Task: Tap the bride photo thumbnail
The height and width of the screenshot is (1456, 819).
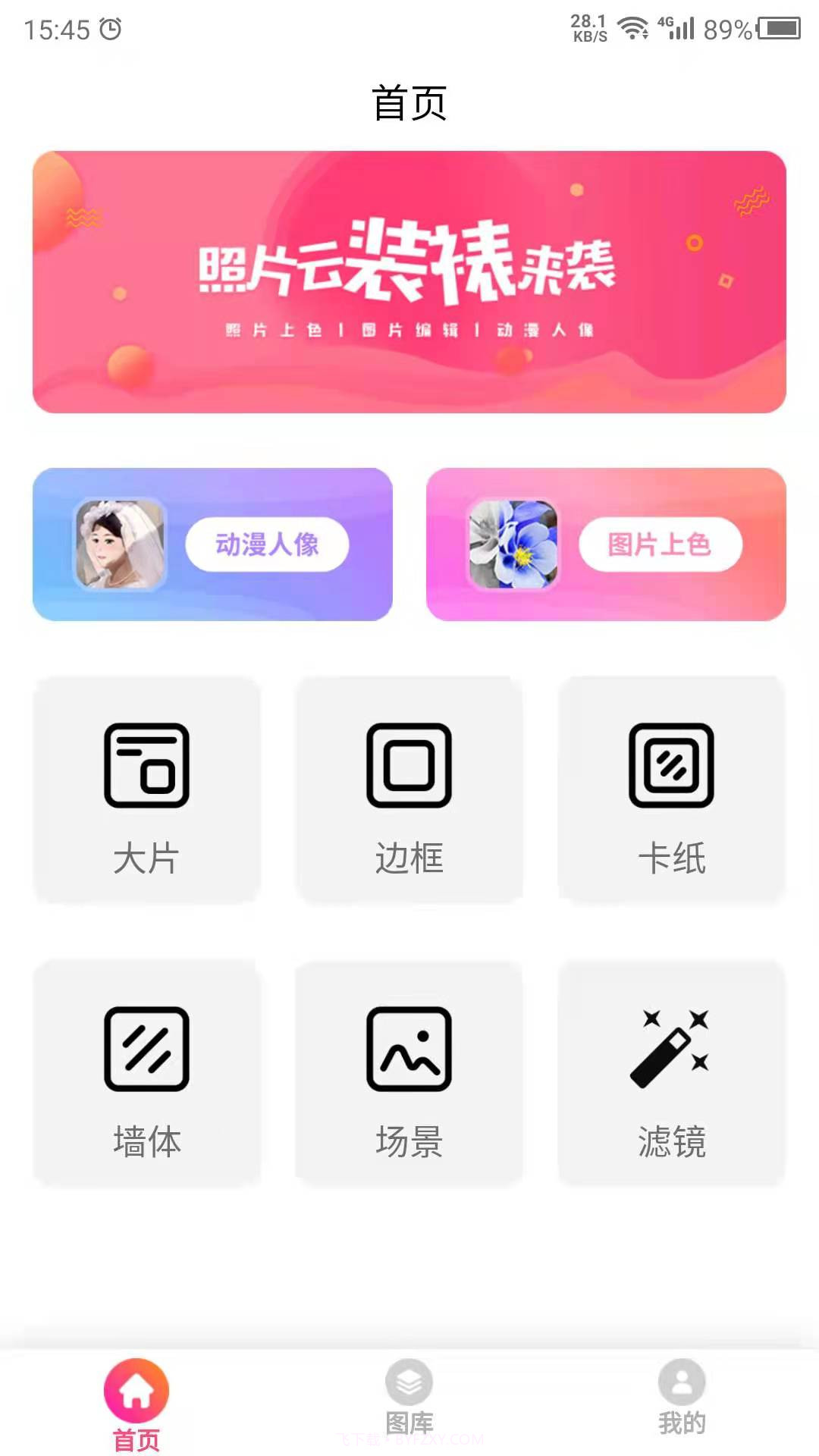Action: point(121,544)
